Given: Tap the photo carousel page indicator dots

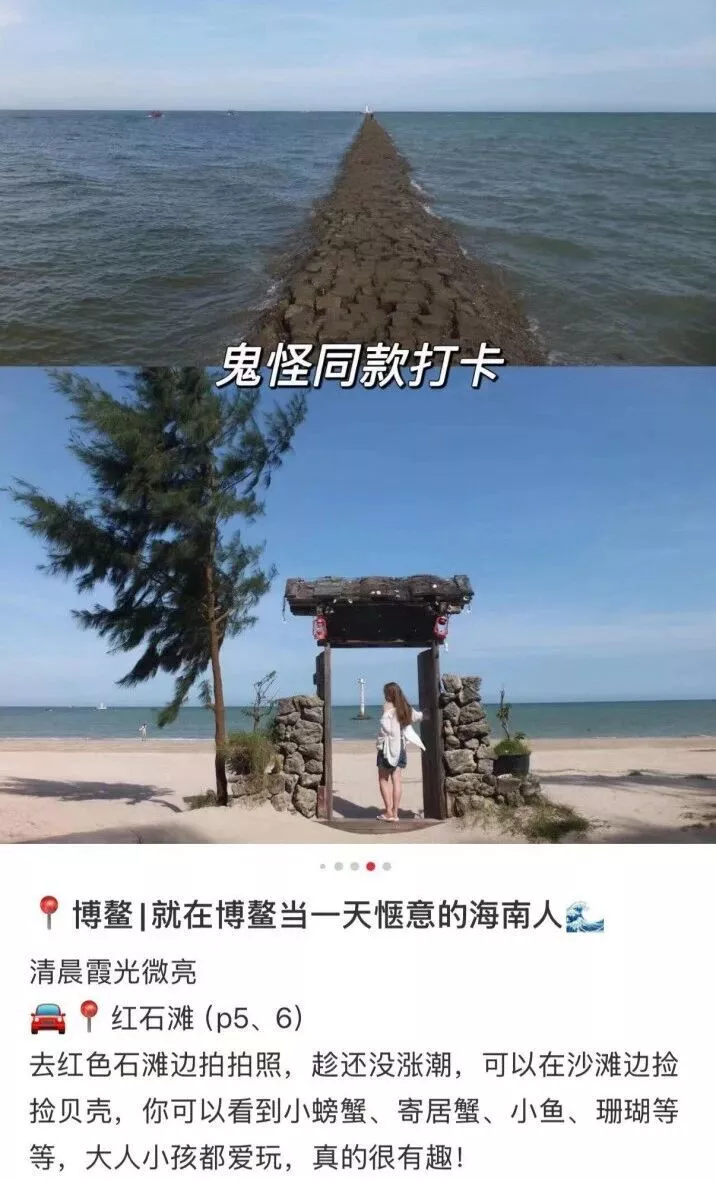Looking at the screenshot, I should point(355,867).
